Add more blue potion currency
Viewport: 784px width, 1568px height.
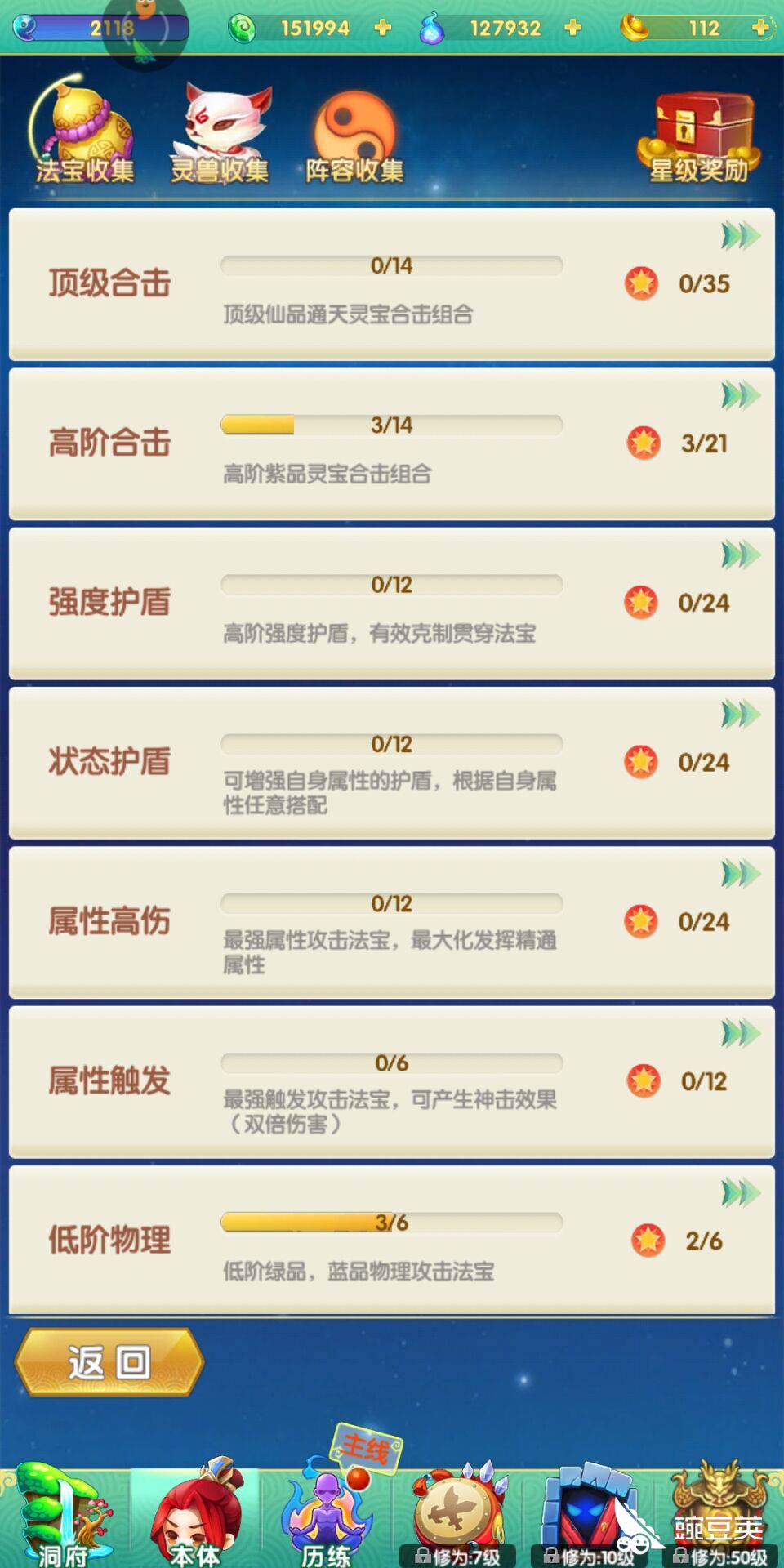click(572, 29)
